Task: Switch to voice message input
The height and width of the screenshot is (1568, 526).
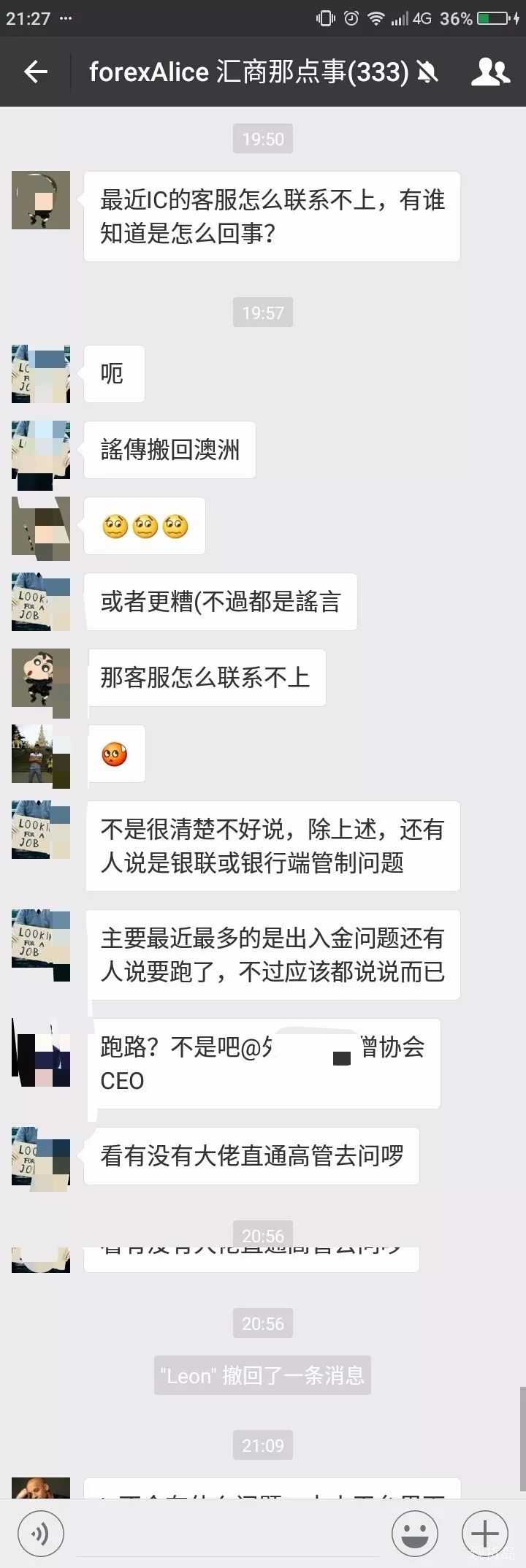Action: pos(41,1533)
